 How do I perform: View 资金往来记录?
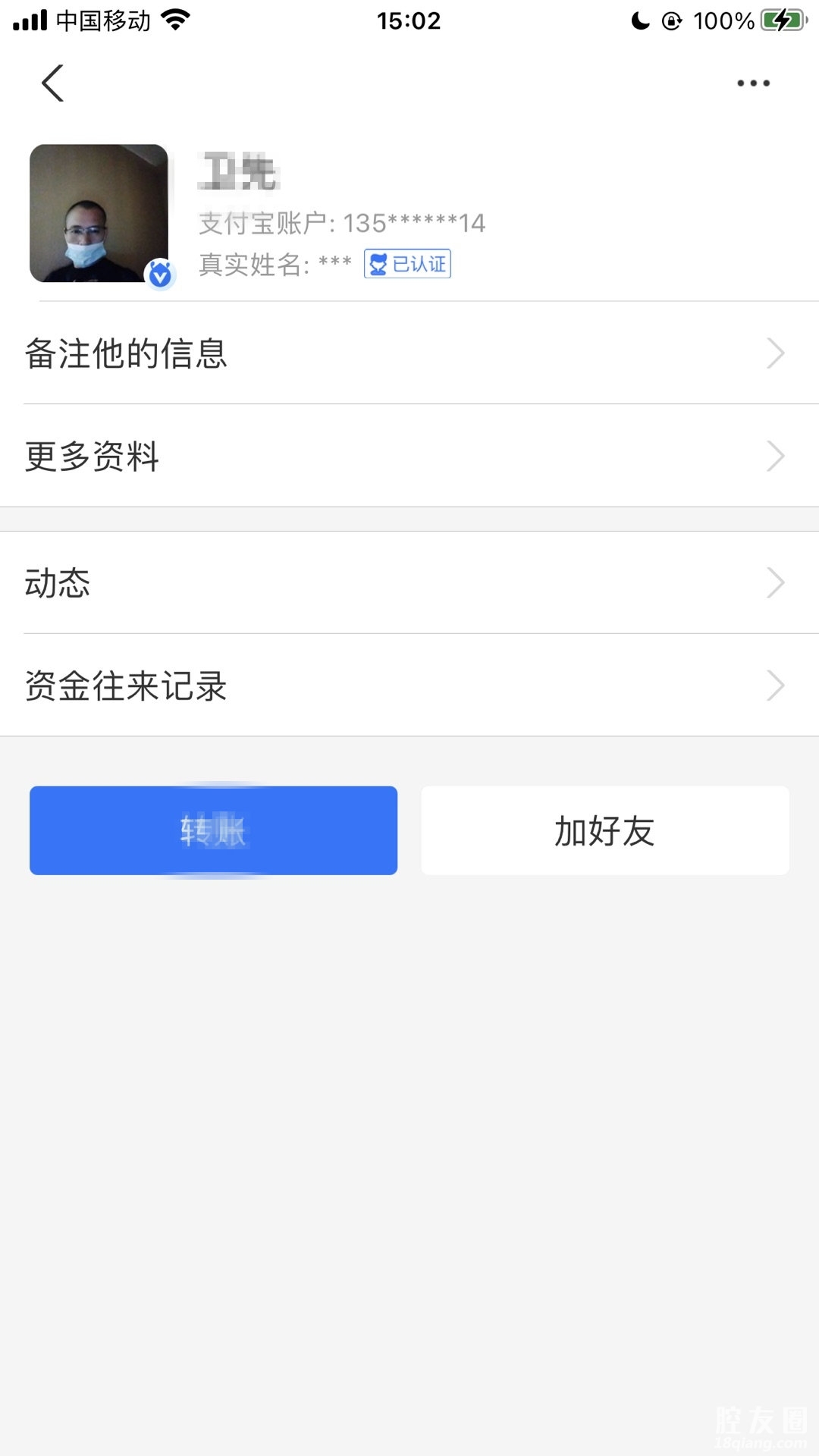(x=409, y=686)
